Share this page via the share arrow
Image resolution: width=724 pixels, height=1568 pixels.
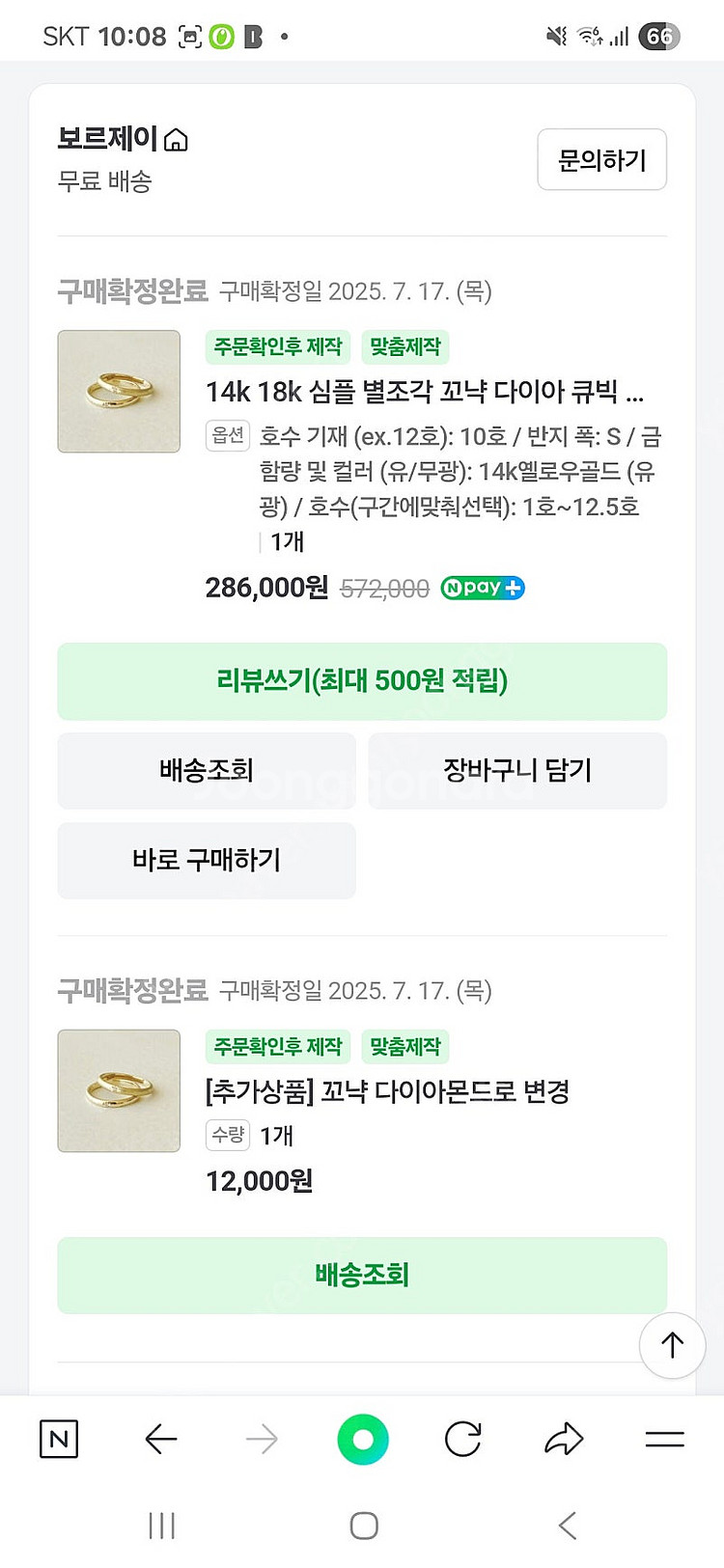point(564,1439)
